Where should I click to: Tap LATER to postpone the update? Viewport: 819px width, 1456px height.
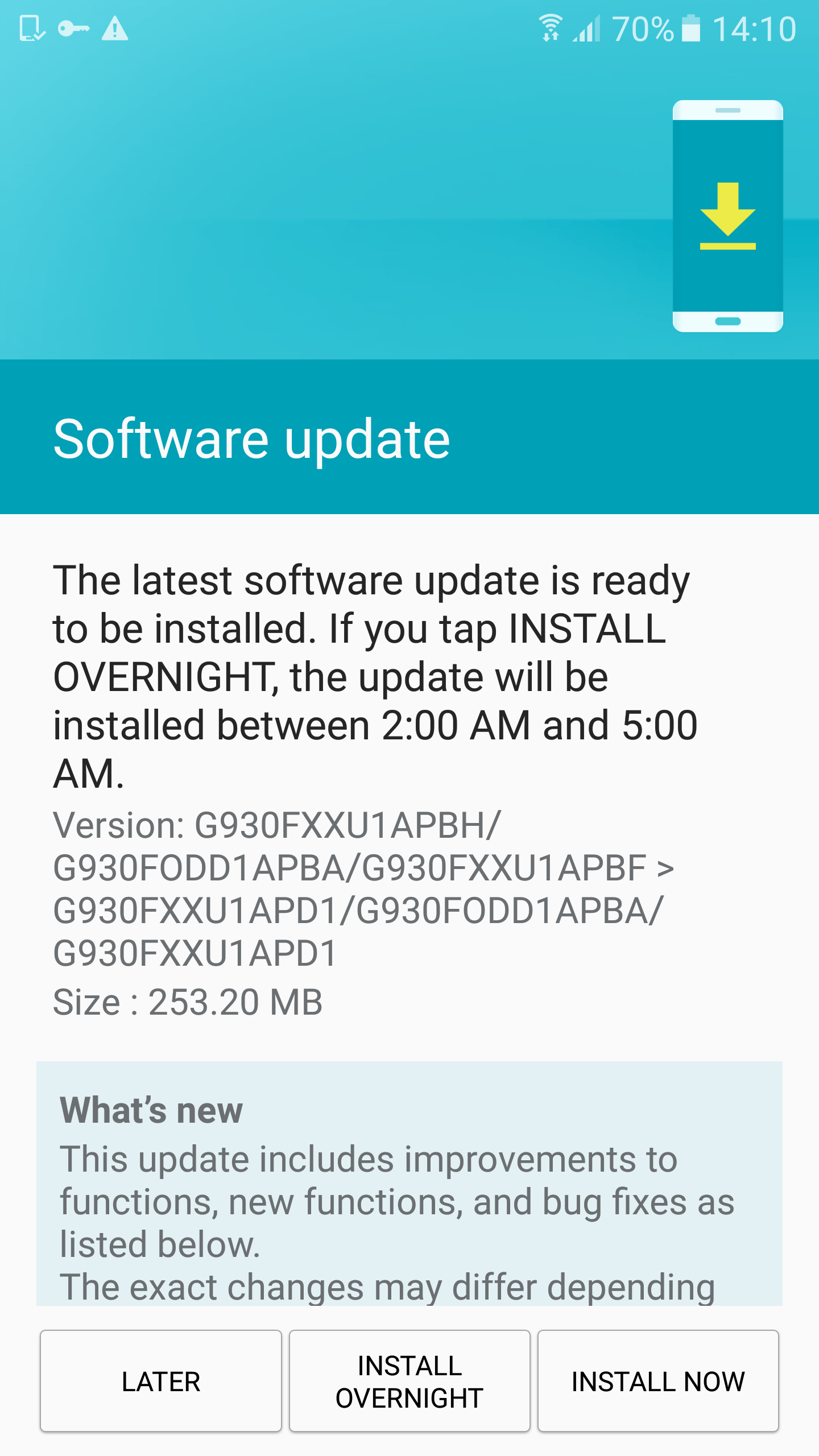[x=161, y=1381]
